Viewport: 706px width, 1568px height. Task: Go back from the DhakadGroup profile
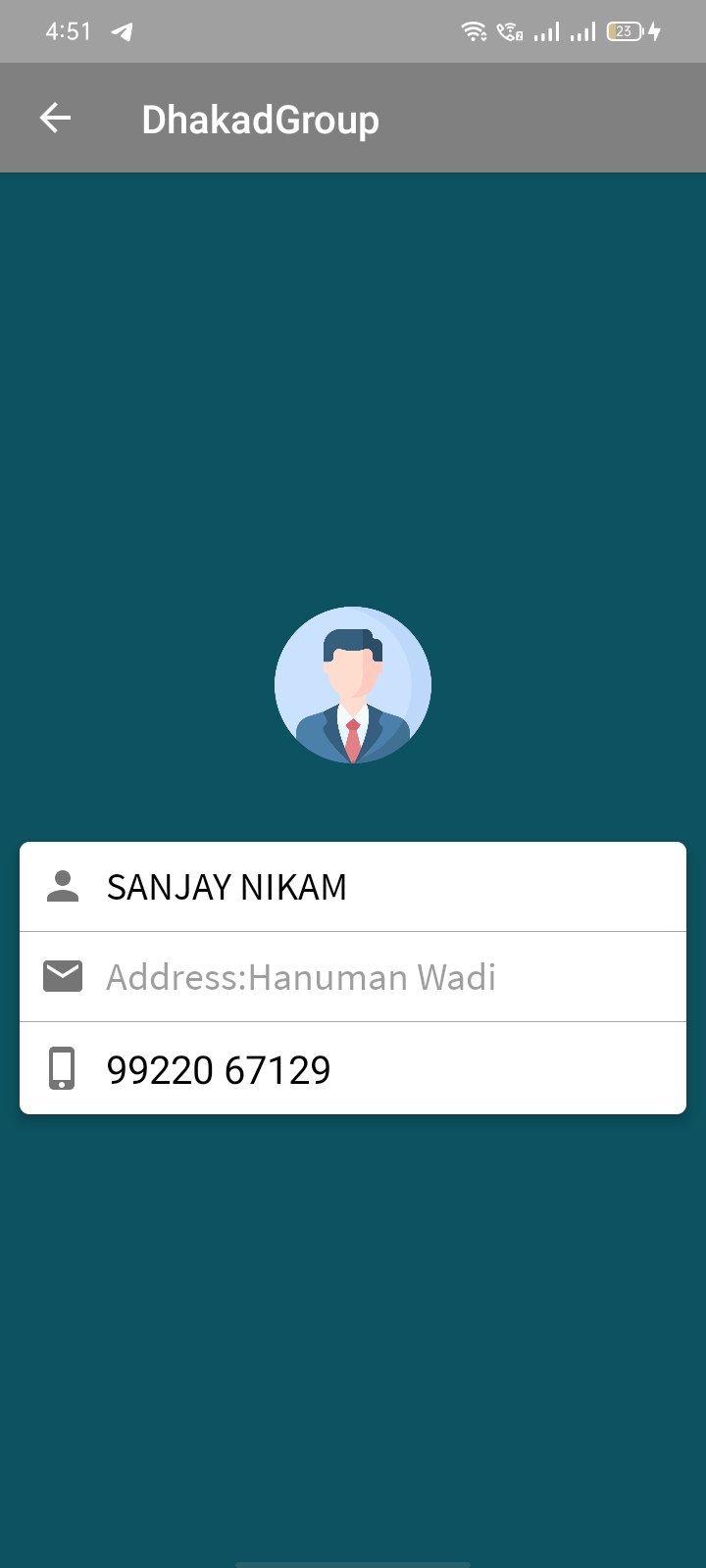click(x=55, y=119)
